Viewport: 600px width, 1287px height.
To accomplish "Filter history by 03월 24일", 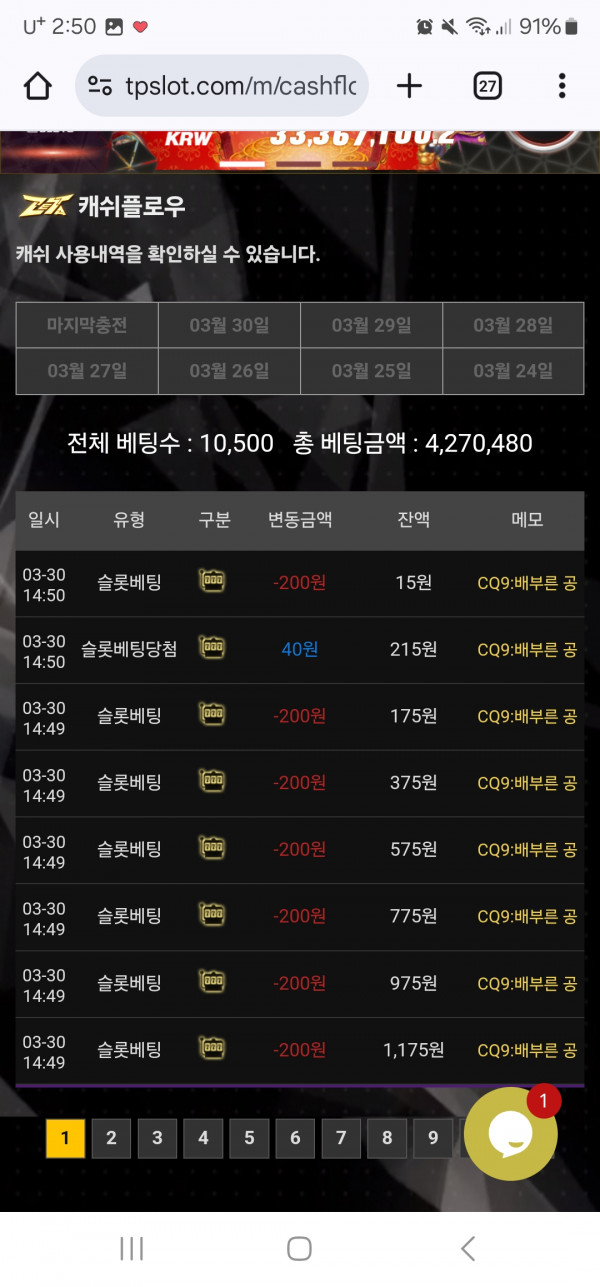I will click(x=513, y=371).
